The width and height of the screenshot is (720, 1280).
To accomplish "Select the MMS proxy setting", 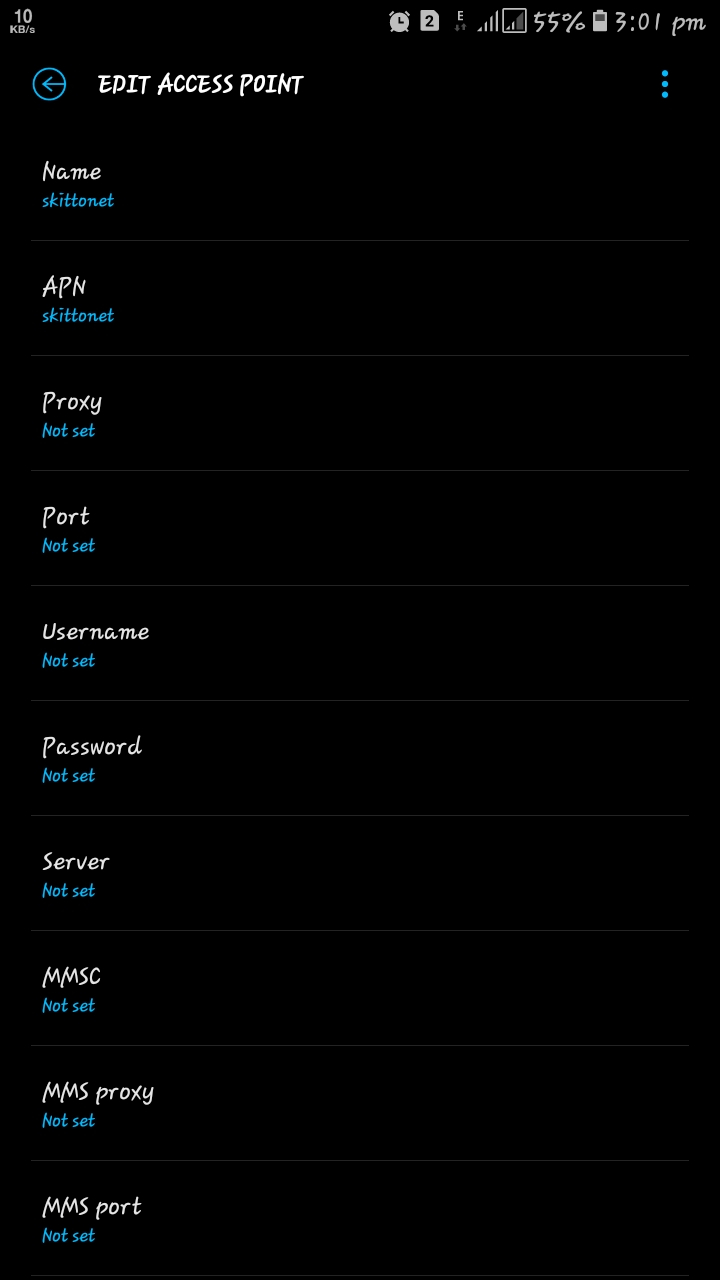I will click(360, 1104).
